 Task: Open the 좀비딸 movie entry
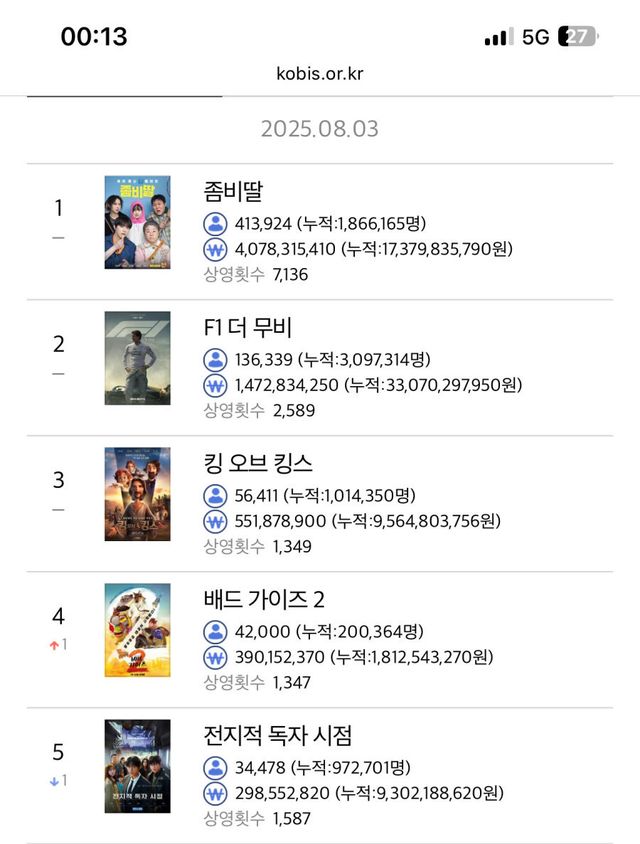pyautogui.click(x=233, y=192)
